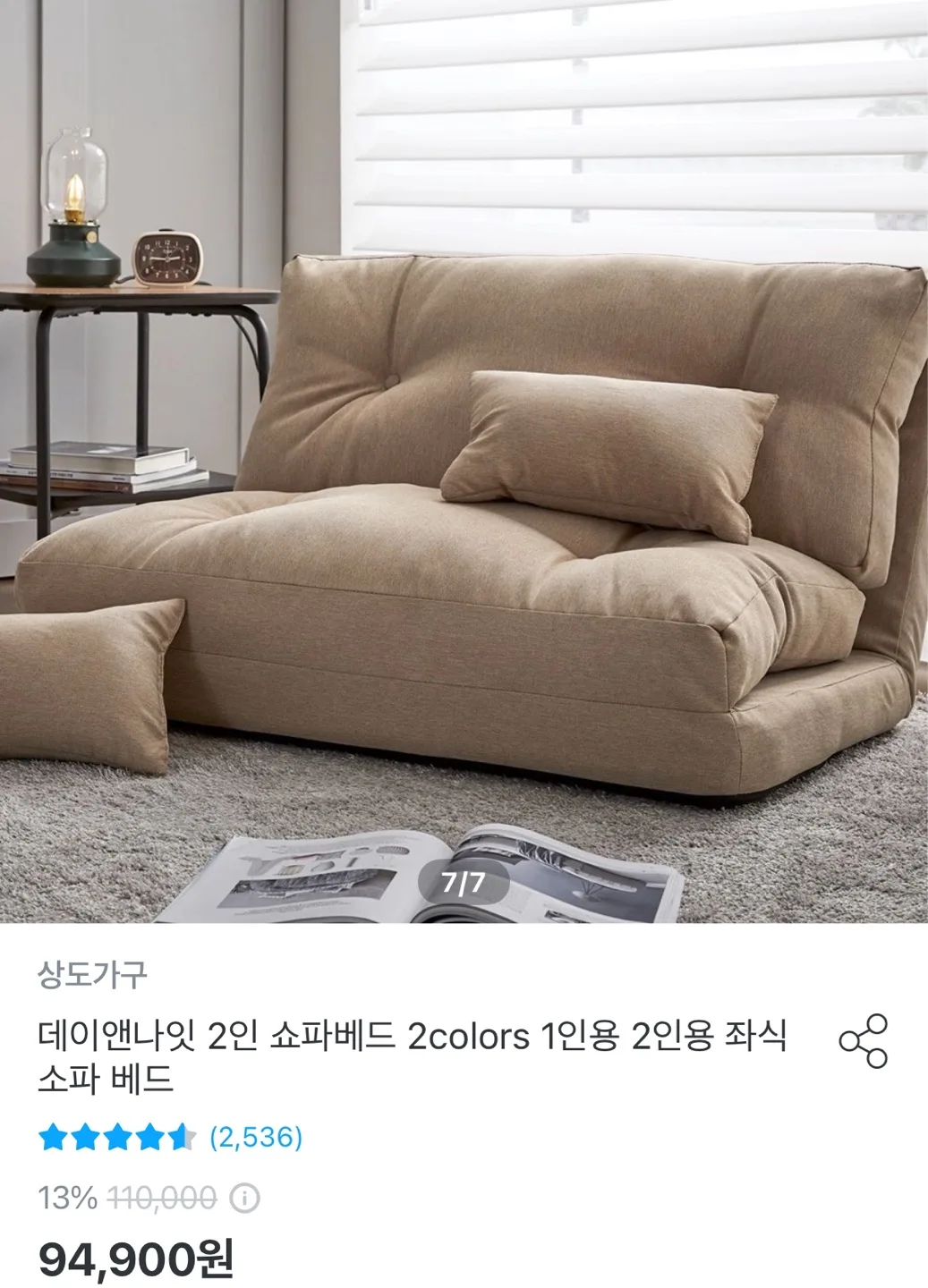
Task: Tap the info icon beside 110,000 price
Action: pos(244,1198)
